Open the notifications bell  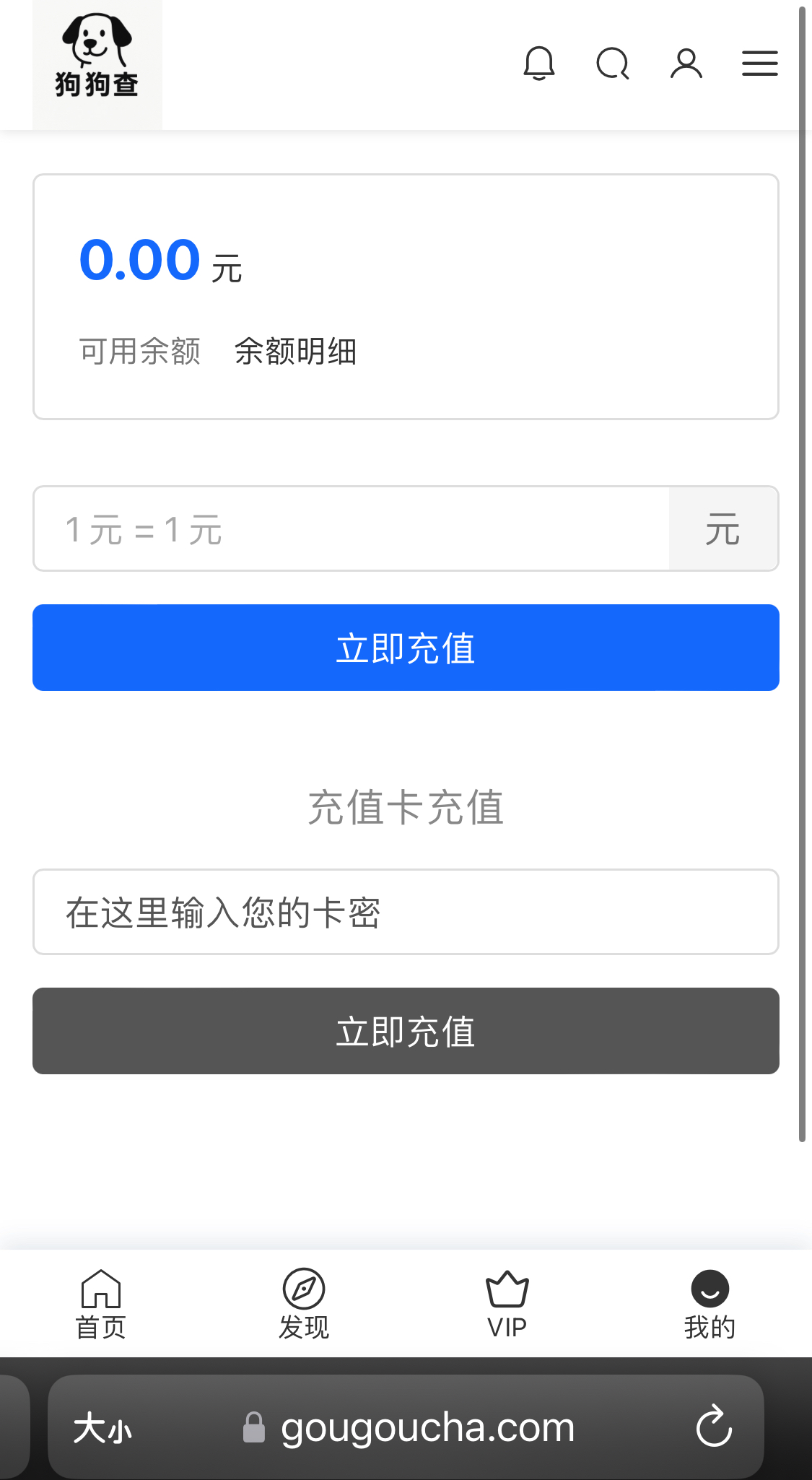click(539, 64)
